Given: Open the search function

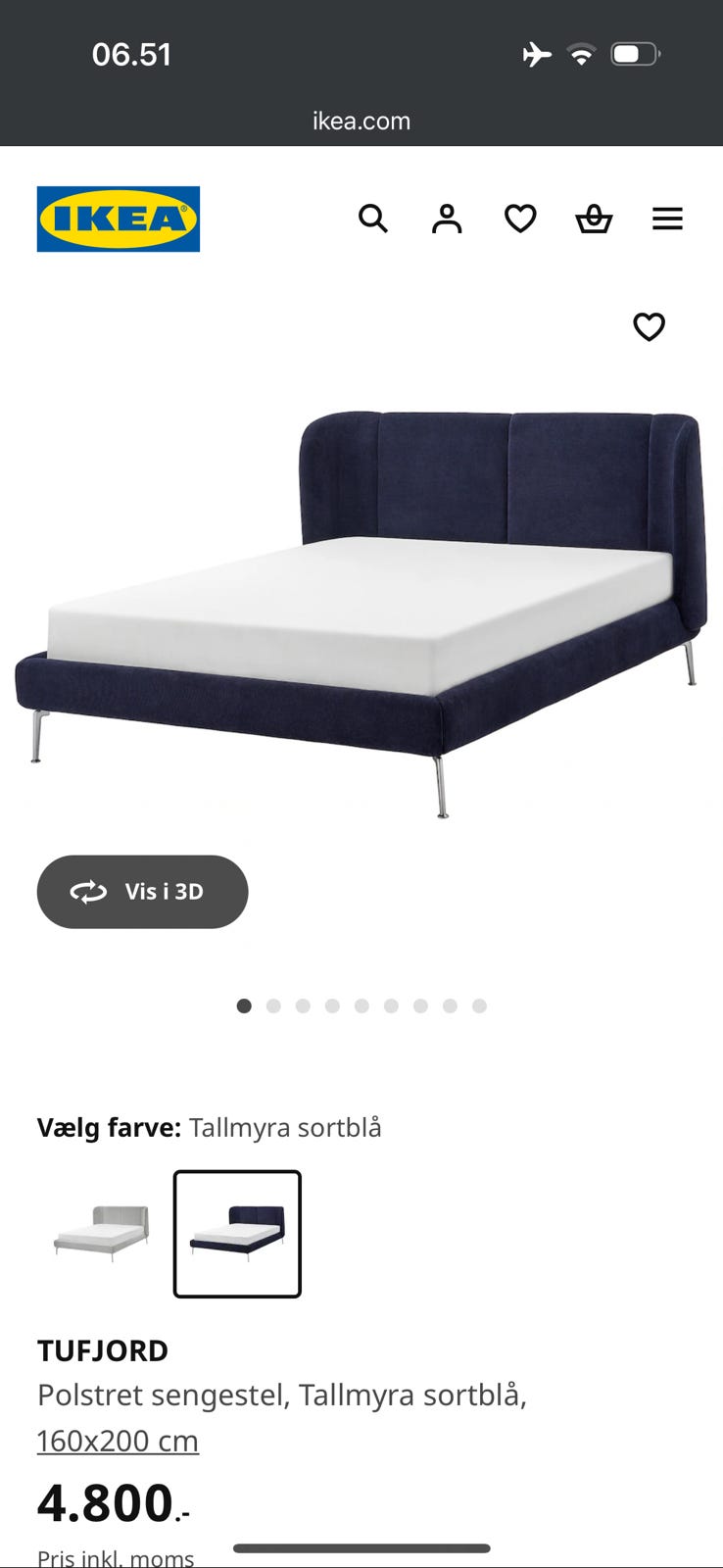Looking at the screenshot, I should click(373, 219).
